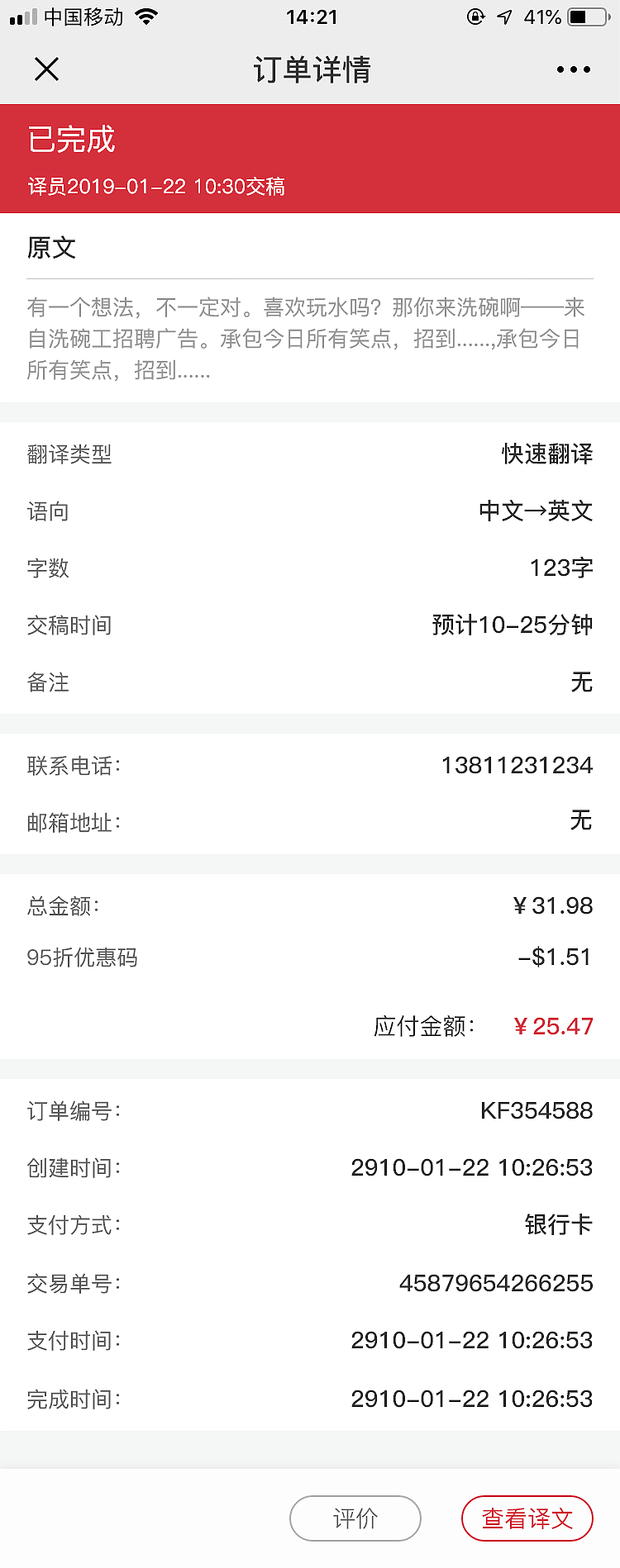Tap the 翻译类型 快速翻译 row
Viewport: 620px width, 1568px height.
(x=310, y=454)
